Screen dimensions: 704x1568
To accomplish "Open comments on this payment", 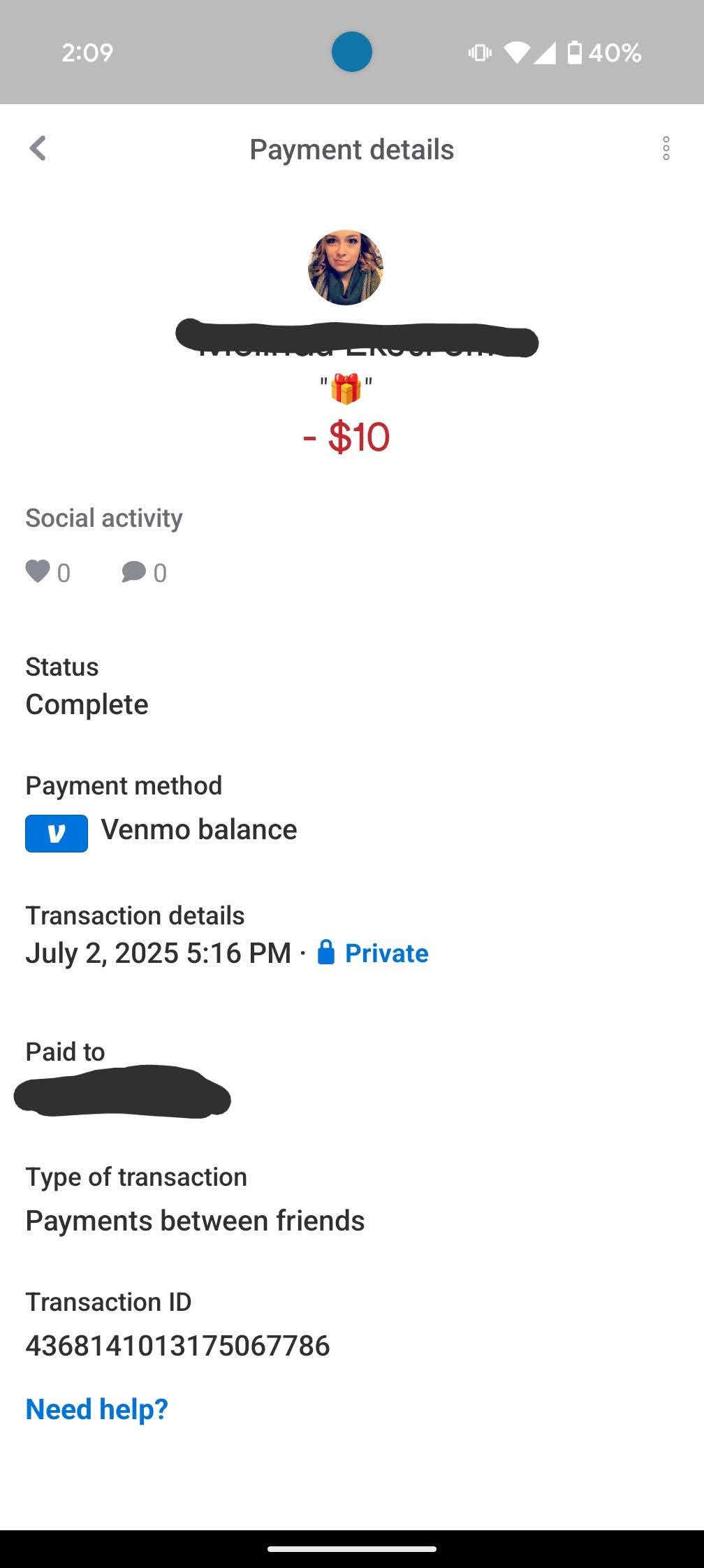I will (x=133, y=572).
